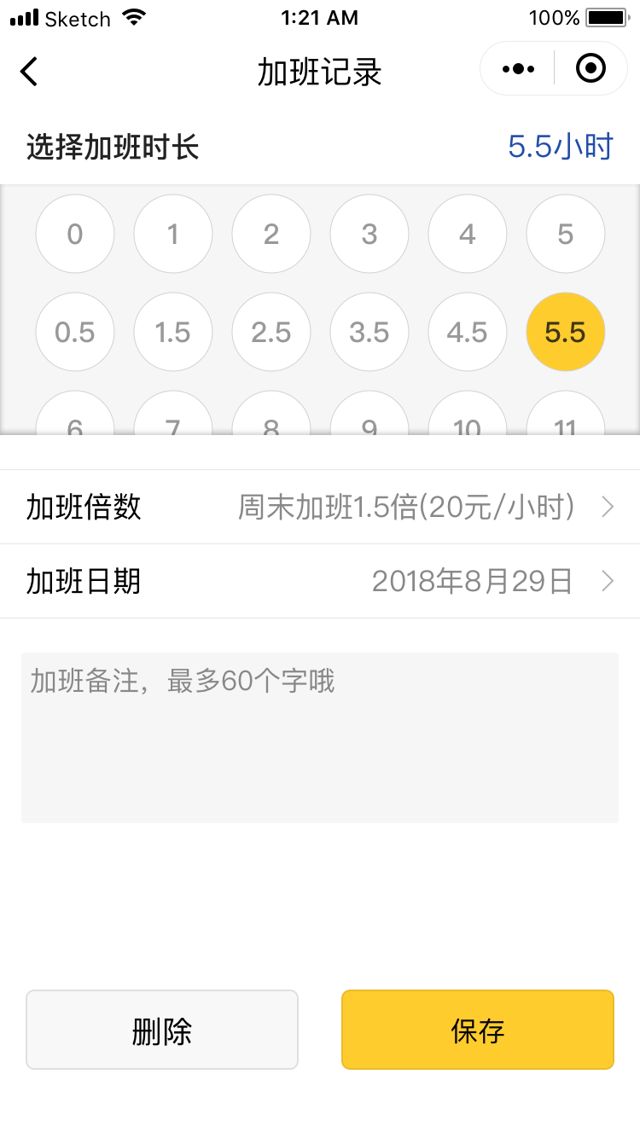Image resolution: width=640 pixels, height=1138 pixels.
Task: Focus the 加班备注 notes field
Action: pyautogui.click(x=320, y=737)
